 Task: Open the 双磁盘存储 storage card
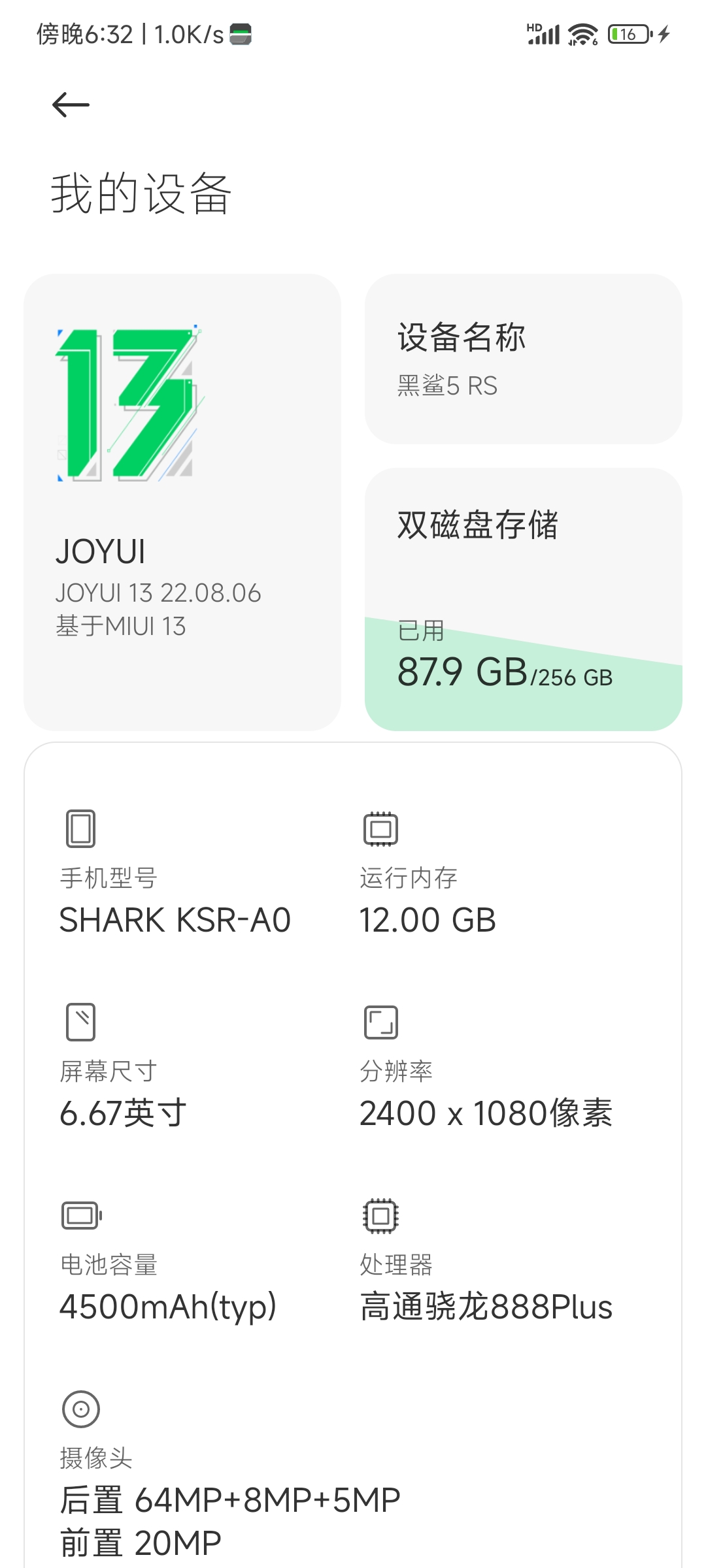coord(524,599)
